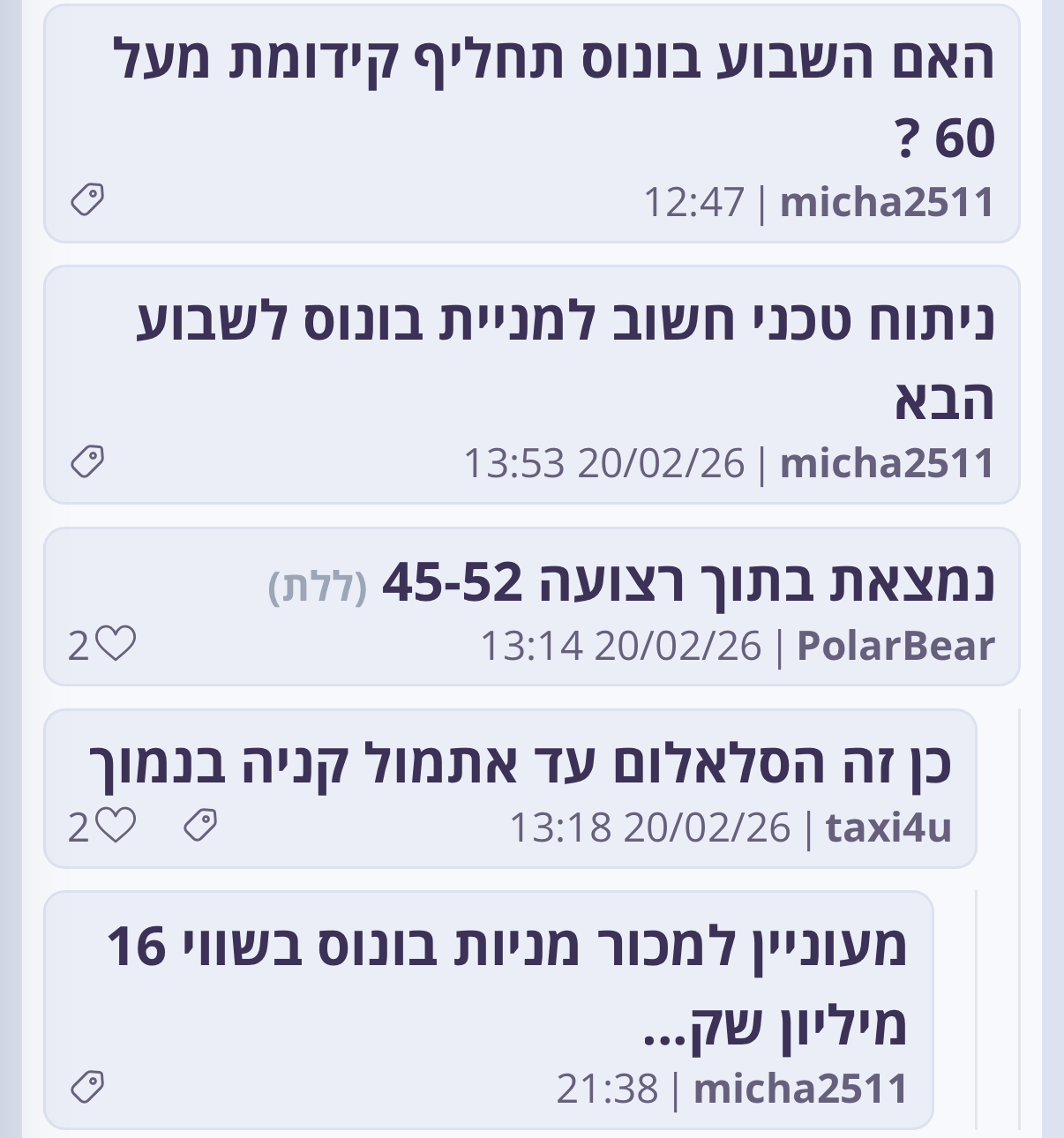
Task: Tap the tag icon on the 21:38 post
Action: point(87,1087)
